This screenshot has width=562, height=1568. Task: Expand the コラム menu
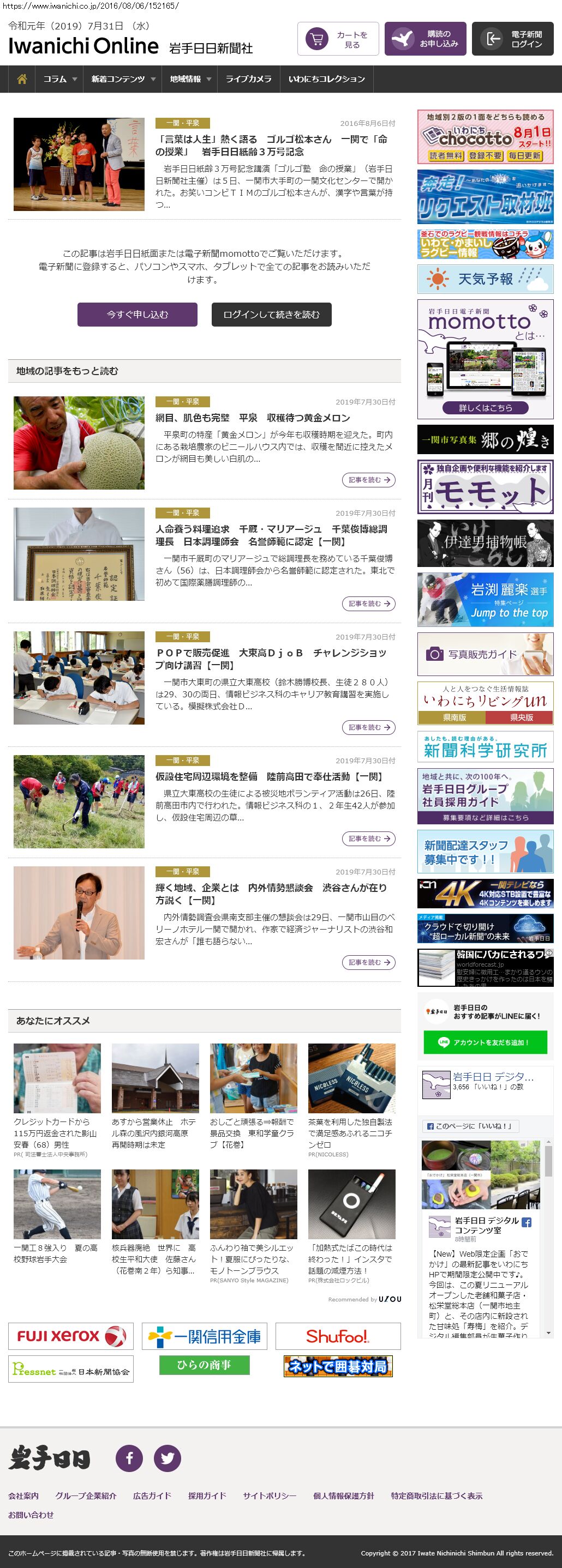click(x=59, y=79)
